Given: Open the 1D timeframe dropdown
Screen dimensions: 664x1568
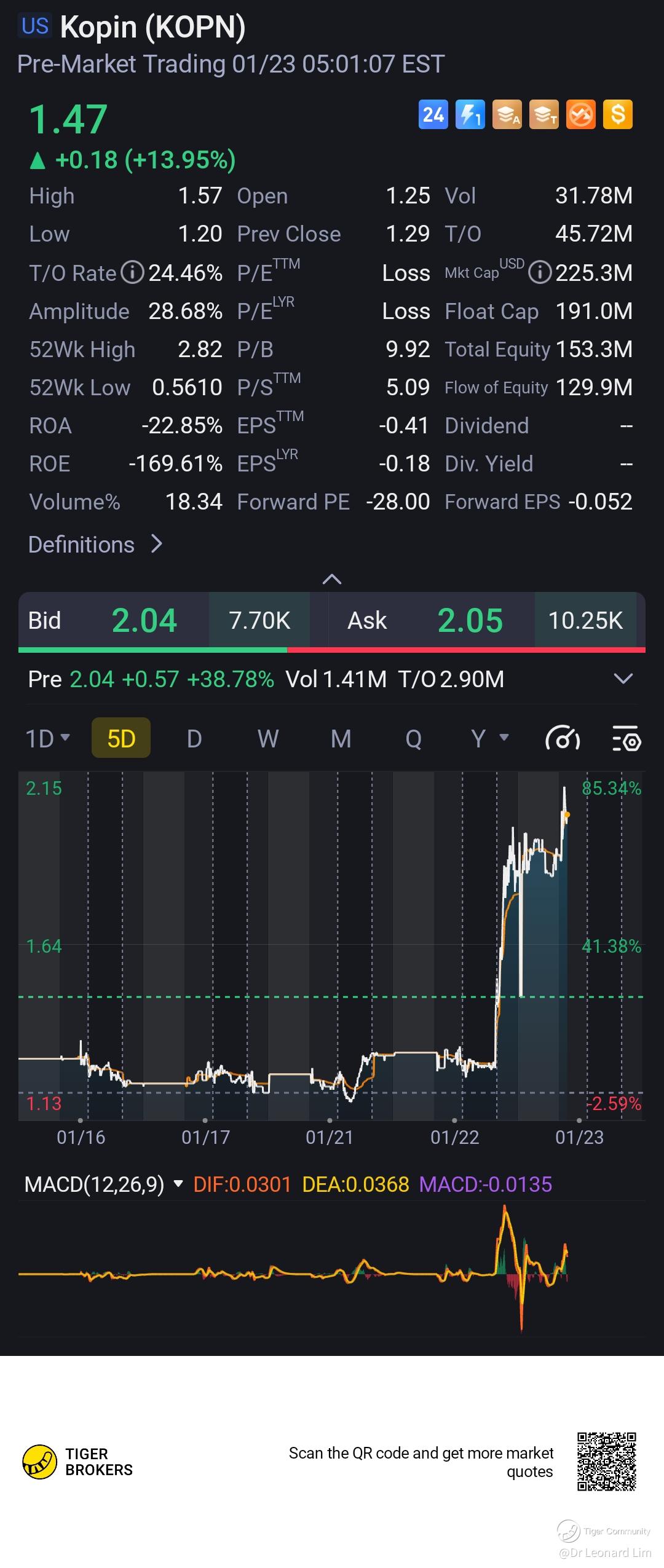Looking at the screenshot, I should [x=47, y=738].
